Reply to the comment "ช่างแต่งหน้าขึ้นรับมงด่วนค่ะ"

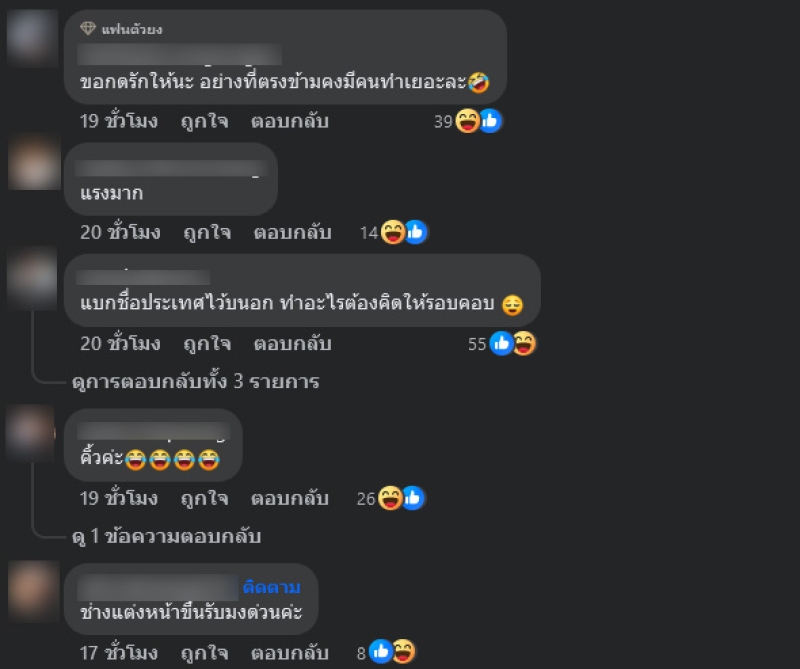(x=291, y=653)
